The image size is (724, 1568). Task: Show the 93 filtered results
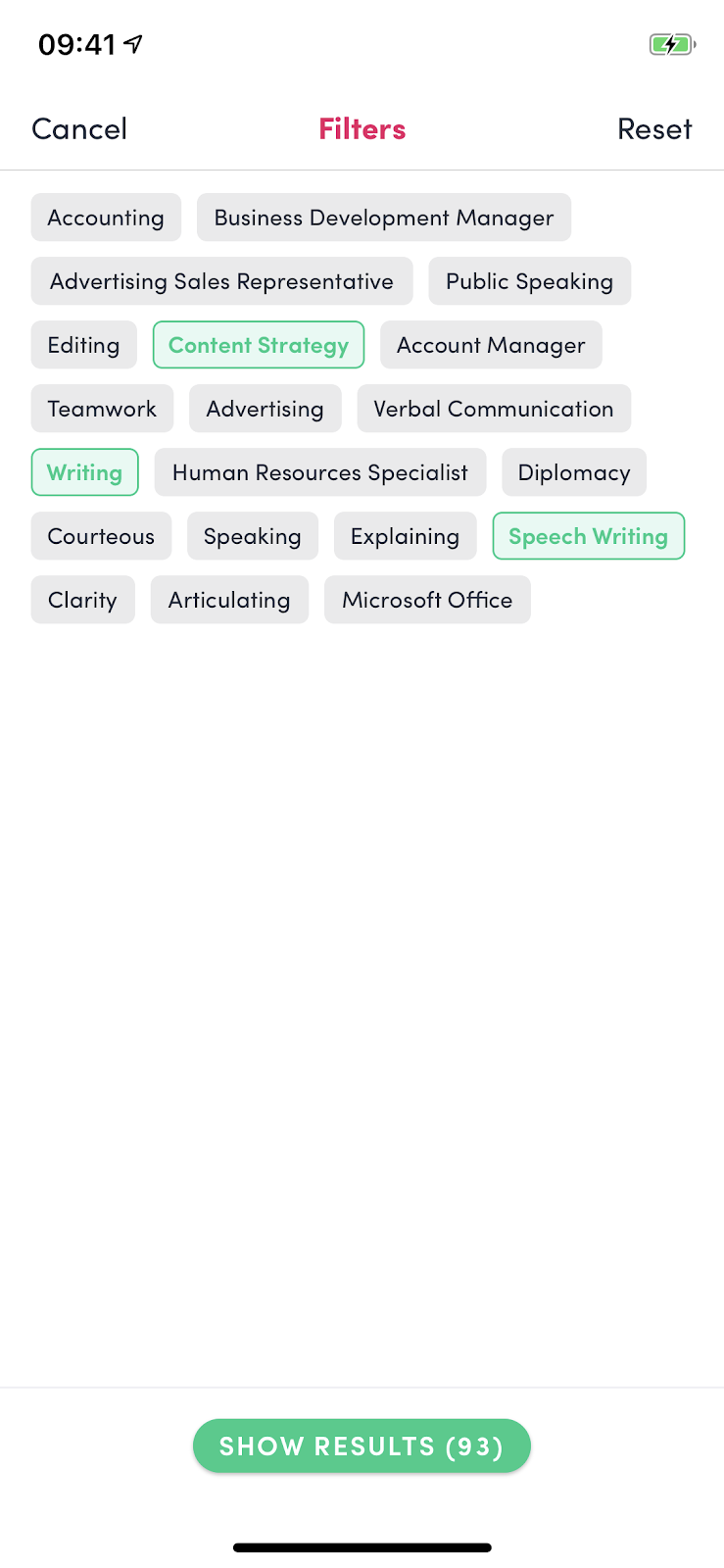(362, 1445)
